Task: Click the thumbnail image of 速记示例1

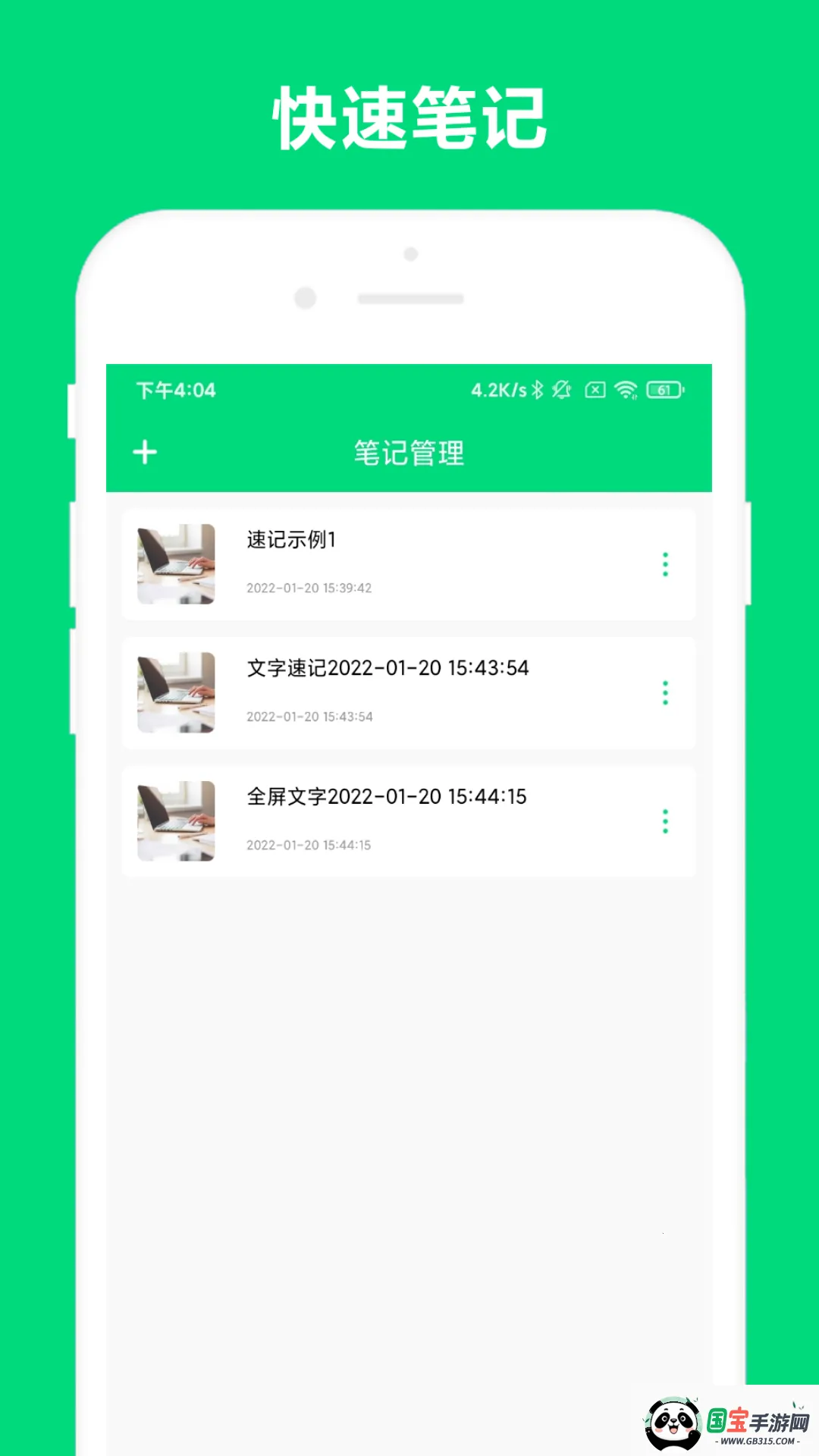Action: tap(176, 565)
